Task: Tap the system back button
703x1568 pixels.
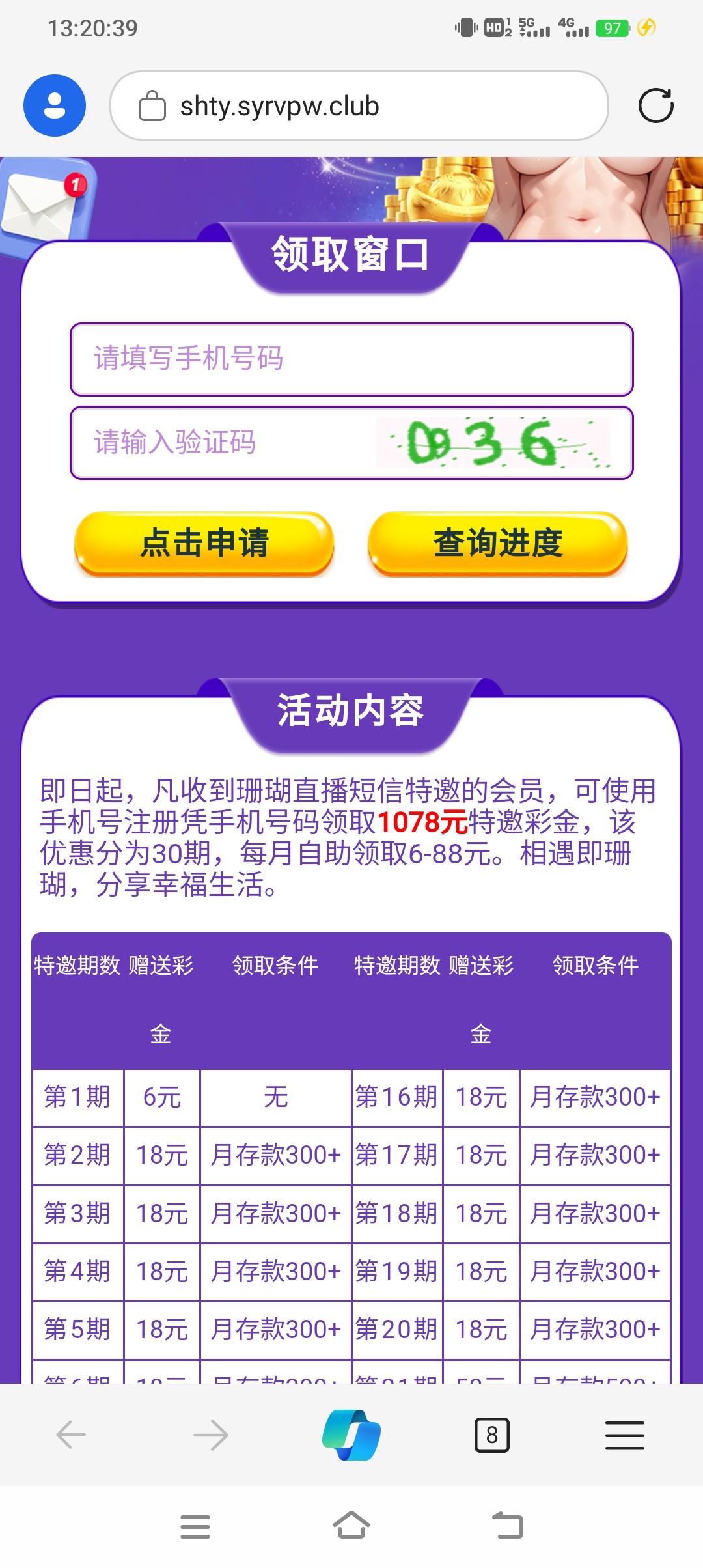Action: [x=508, y=1525]
